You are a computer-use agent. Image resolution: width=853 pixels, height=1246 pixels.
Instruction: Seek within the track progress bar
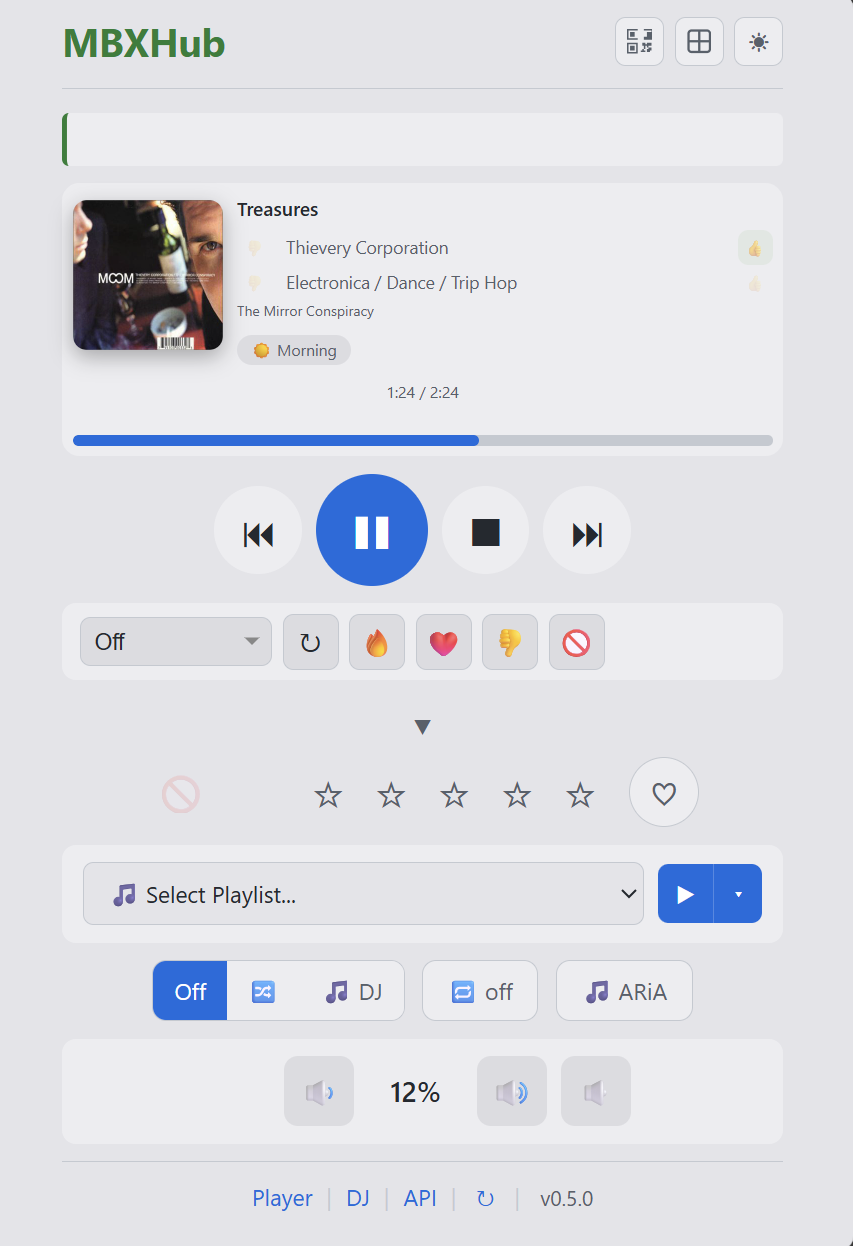pyautogui.click(x=423, y=440)
